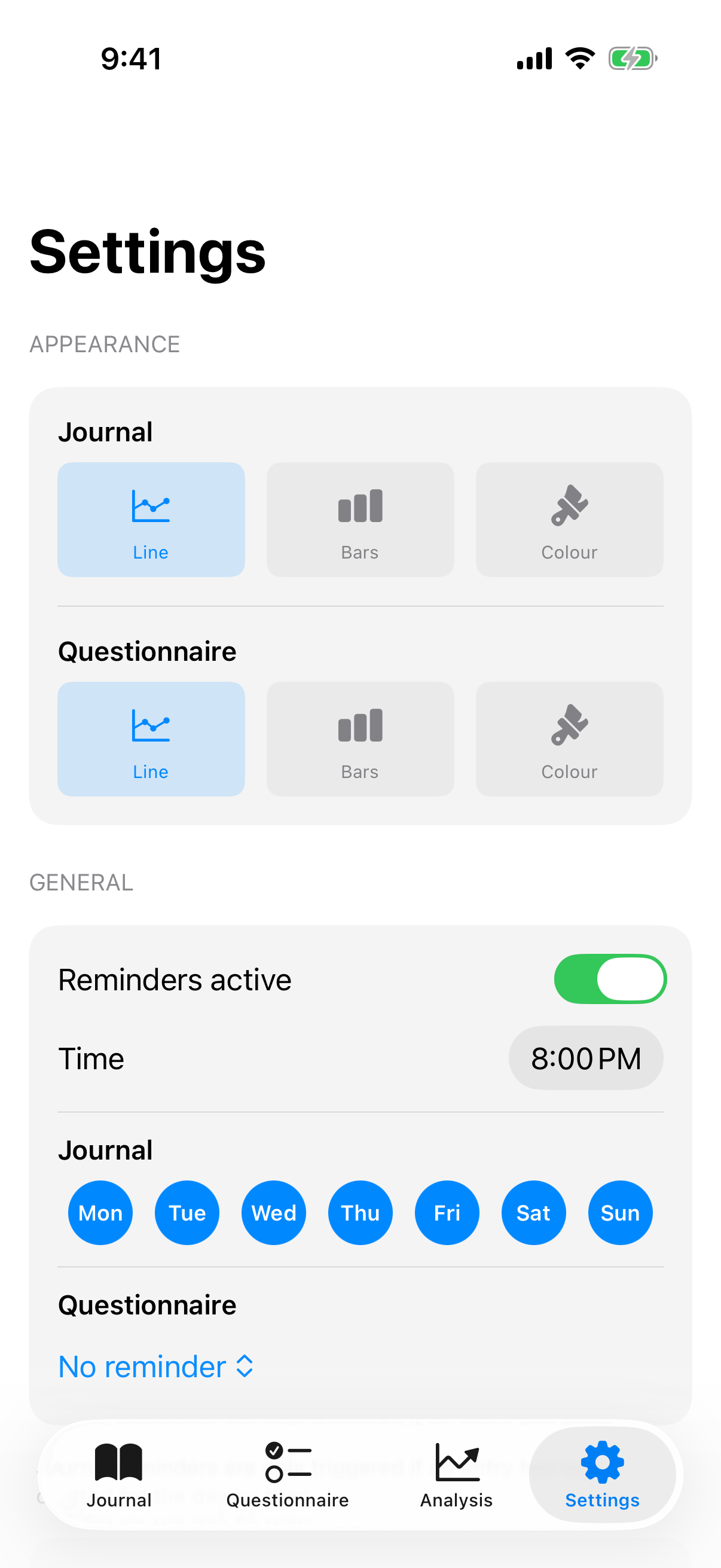Pick Colour style for Journal appearance
721x1568 pixels.
click(569, 519)
